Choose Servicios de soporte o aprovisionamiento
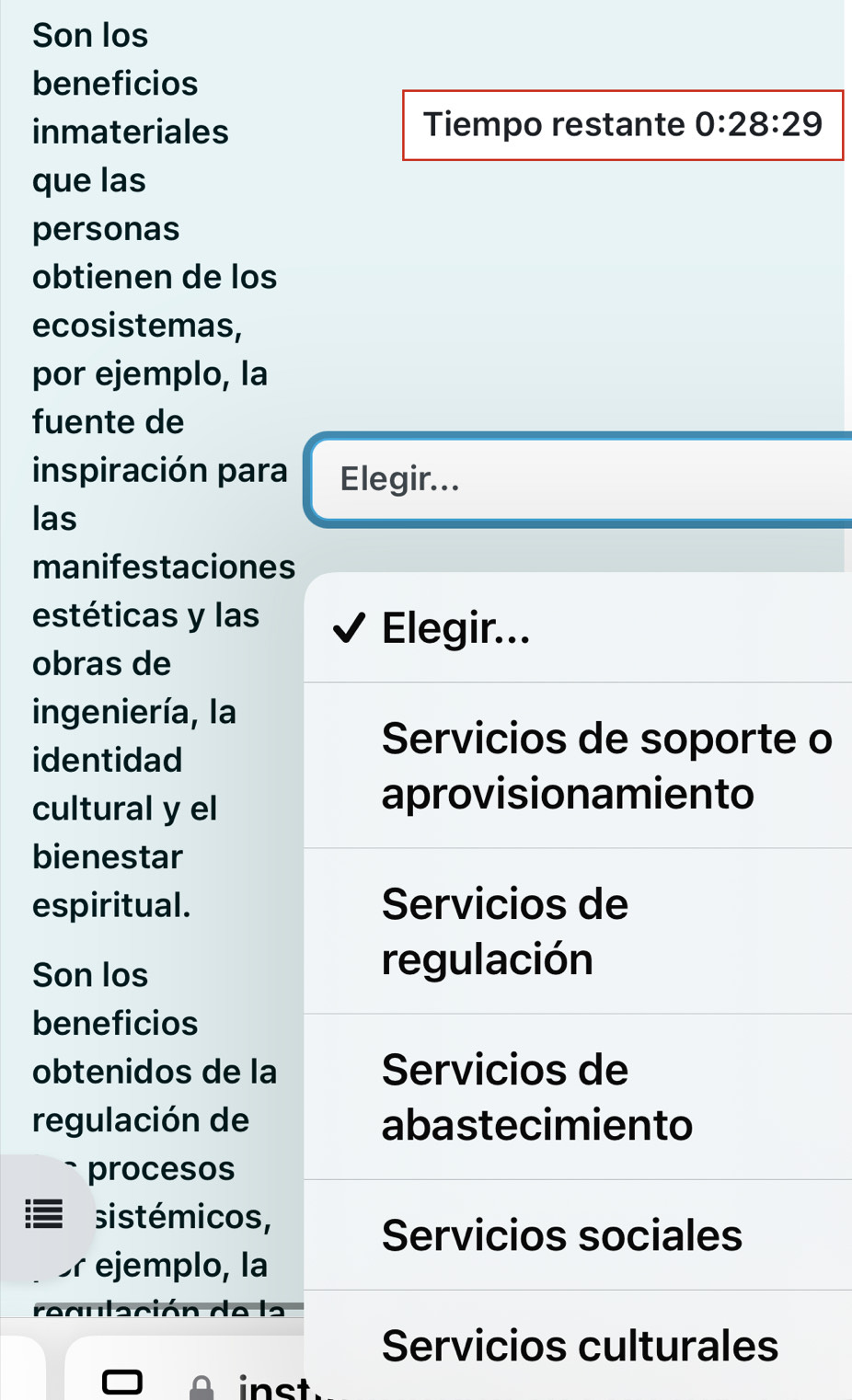Screen dimensions: 852x1400 [580, 765]
